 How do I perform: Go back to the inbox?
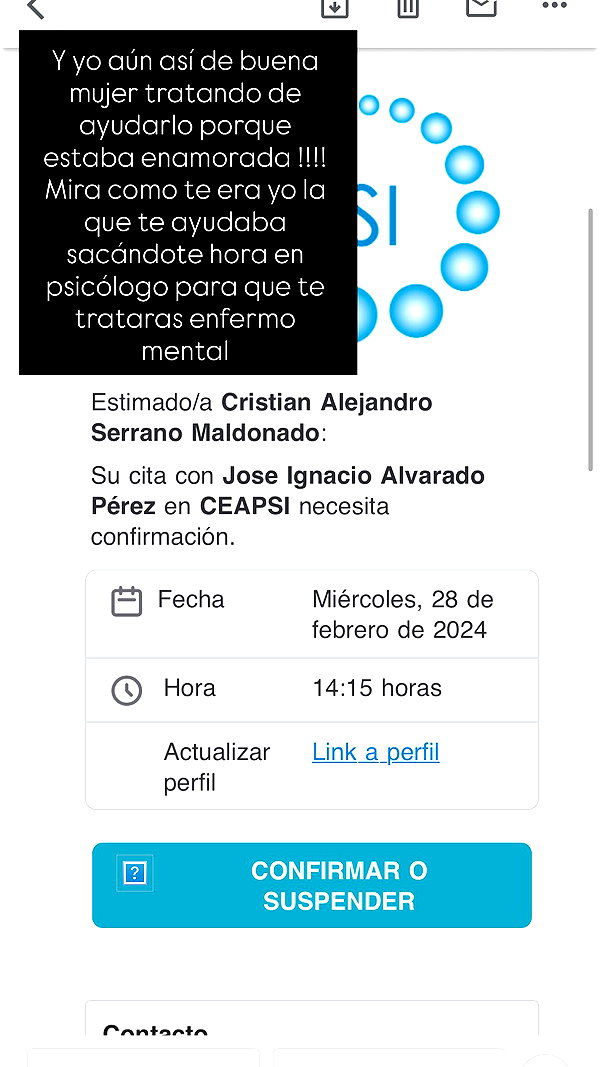34,8
